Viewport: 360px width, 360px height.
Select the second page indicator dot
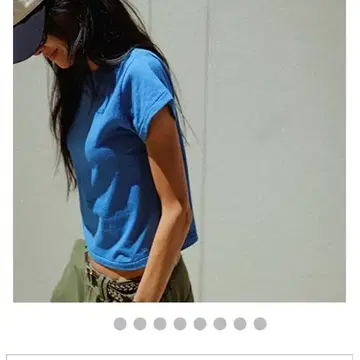140,324
